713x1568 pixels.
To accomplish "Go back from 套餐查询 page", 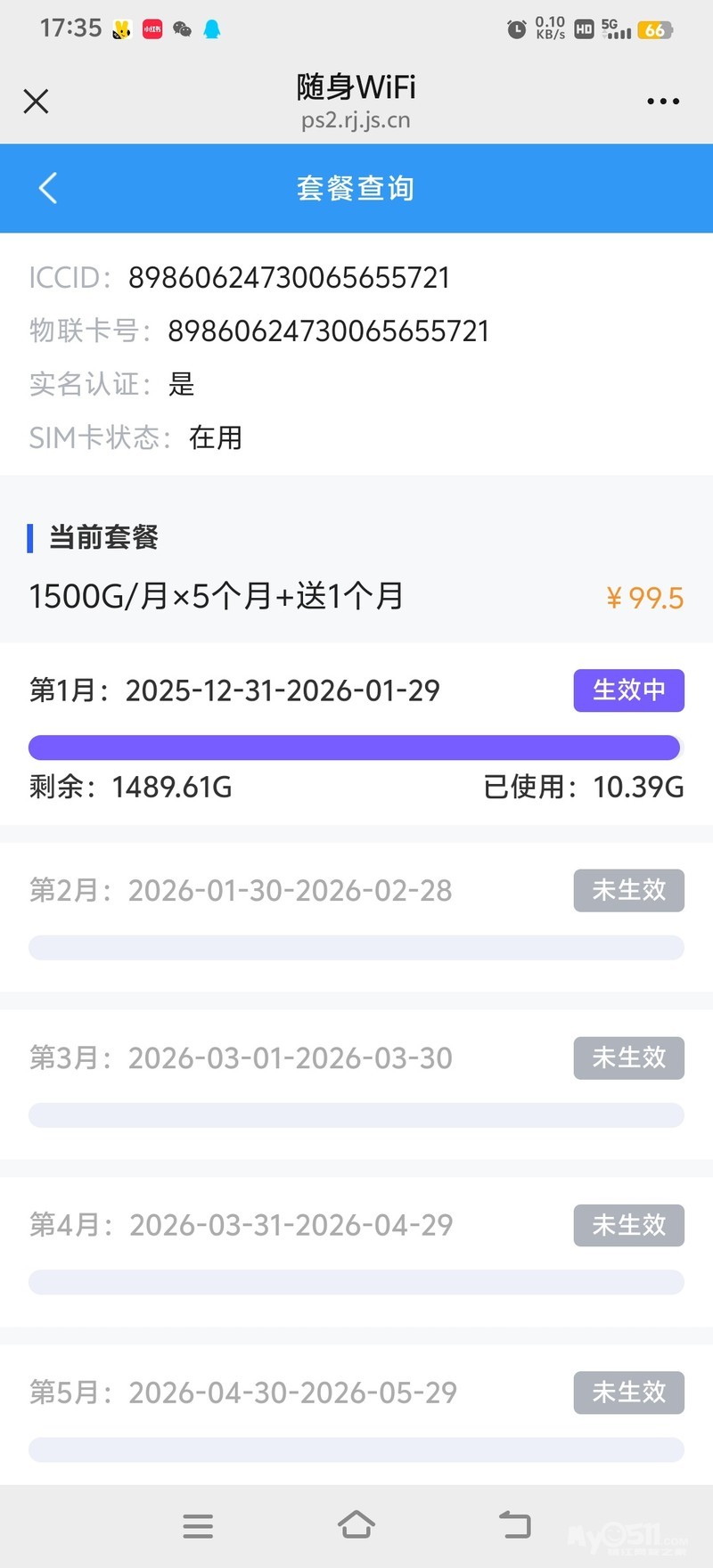I will pyautogui.click(x=48, y=188).
